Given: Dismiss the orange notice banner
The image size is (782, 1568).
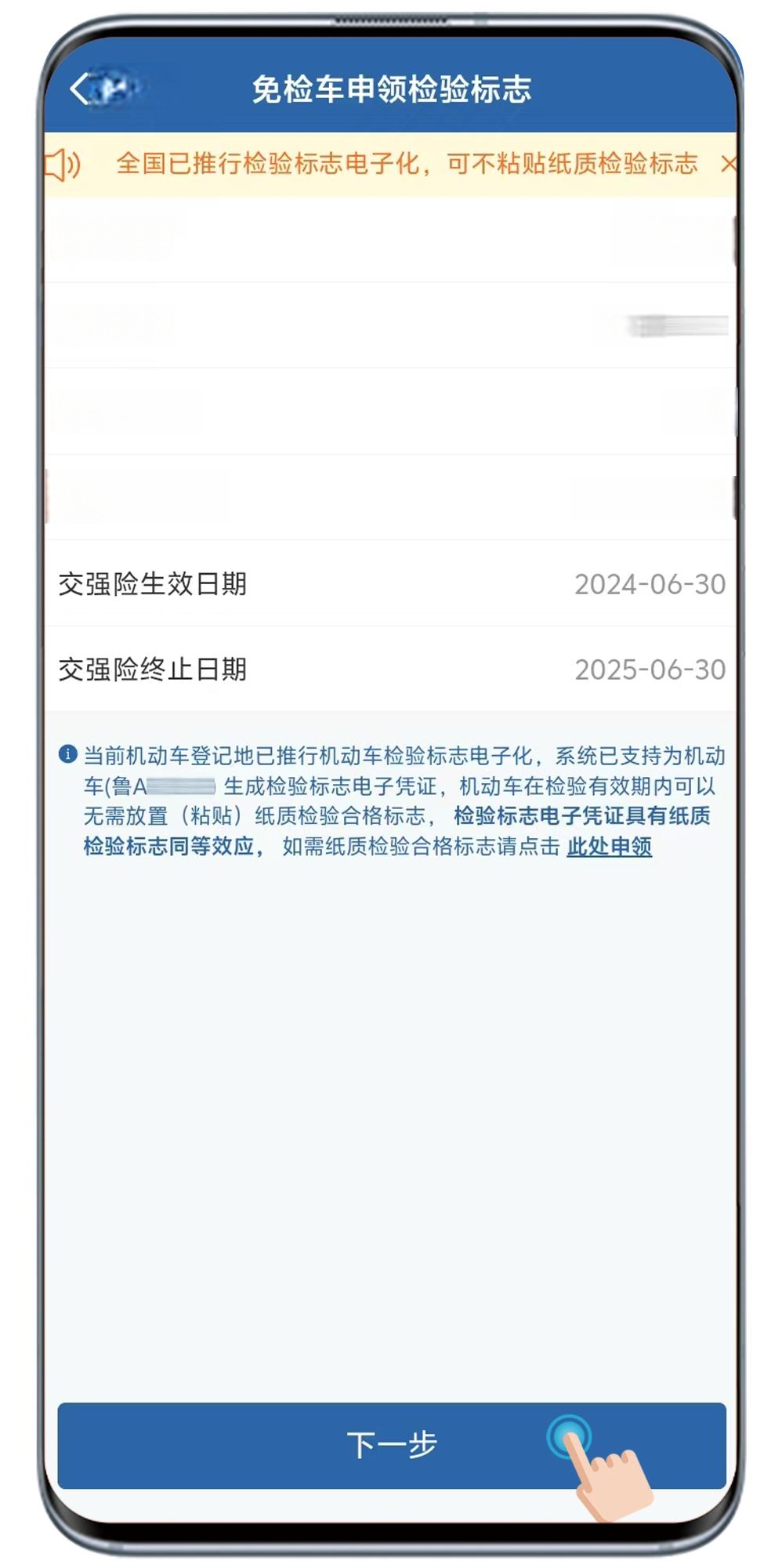Looking at the screenshot, I should point(728,164).
